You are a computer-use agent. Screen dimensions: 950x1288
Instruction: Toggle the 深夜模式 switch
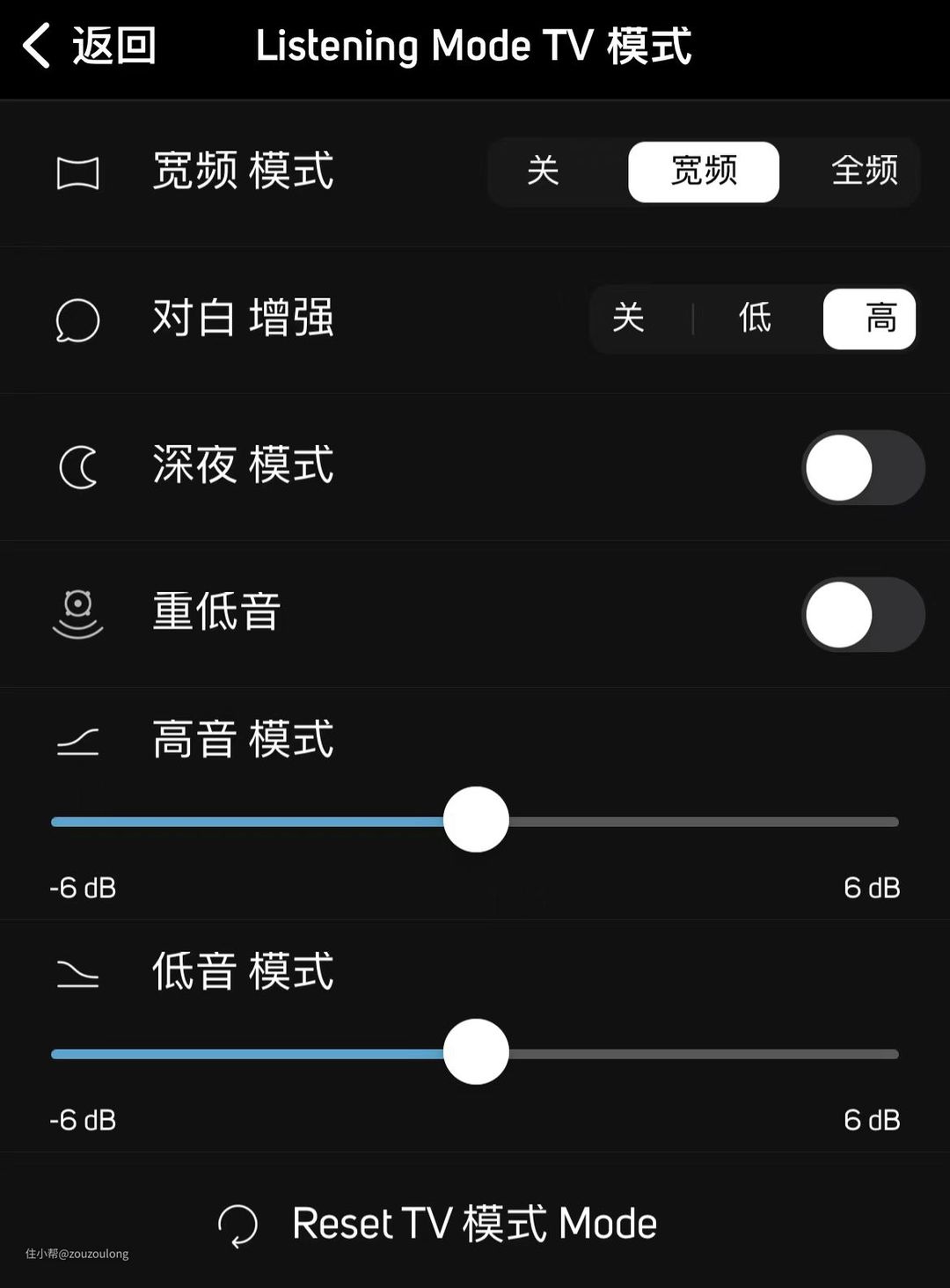point(862,467)
